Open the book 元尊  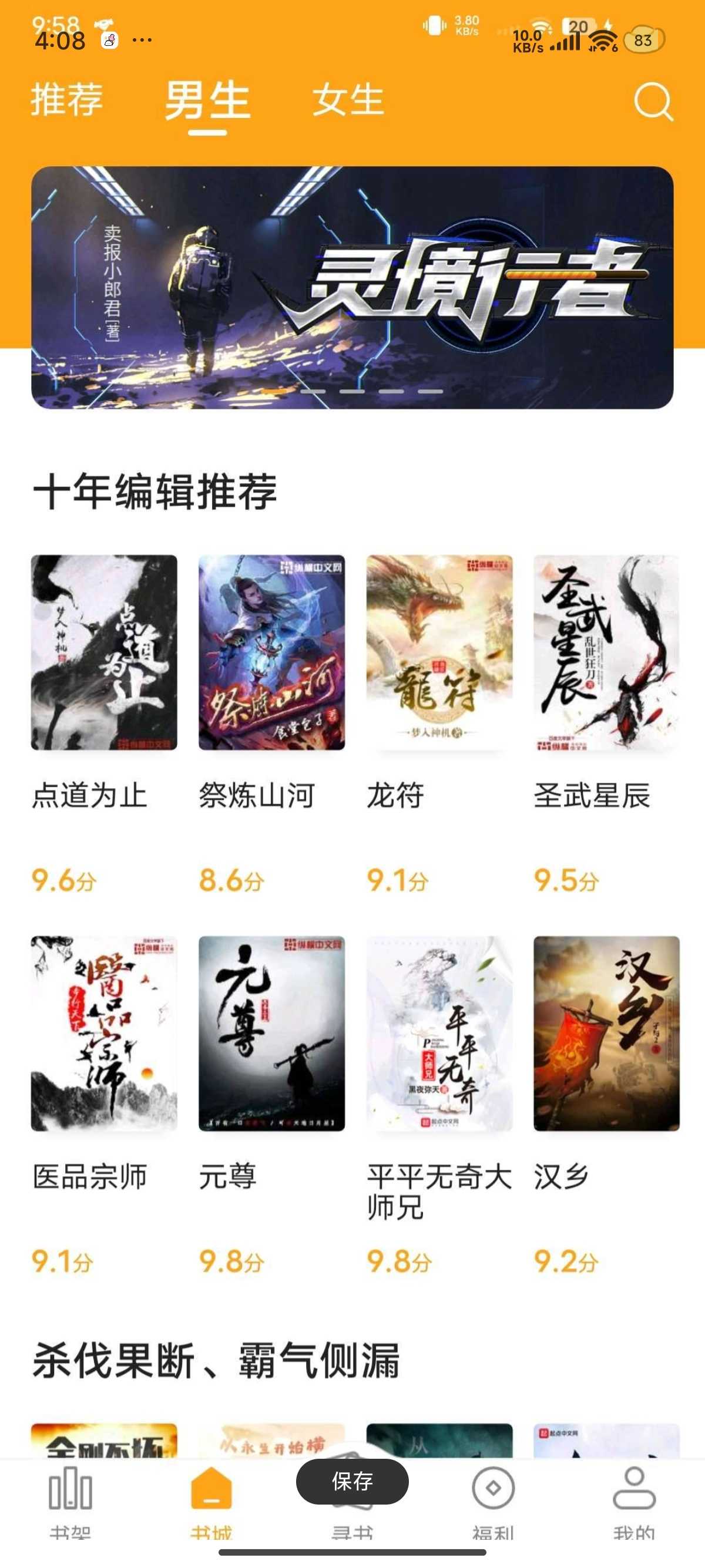[271, 1033]
